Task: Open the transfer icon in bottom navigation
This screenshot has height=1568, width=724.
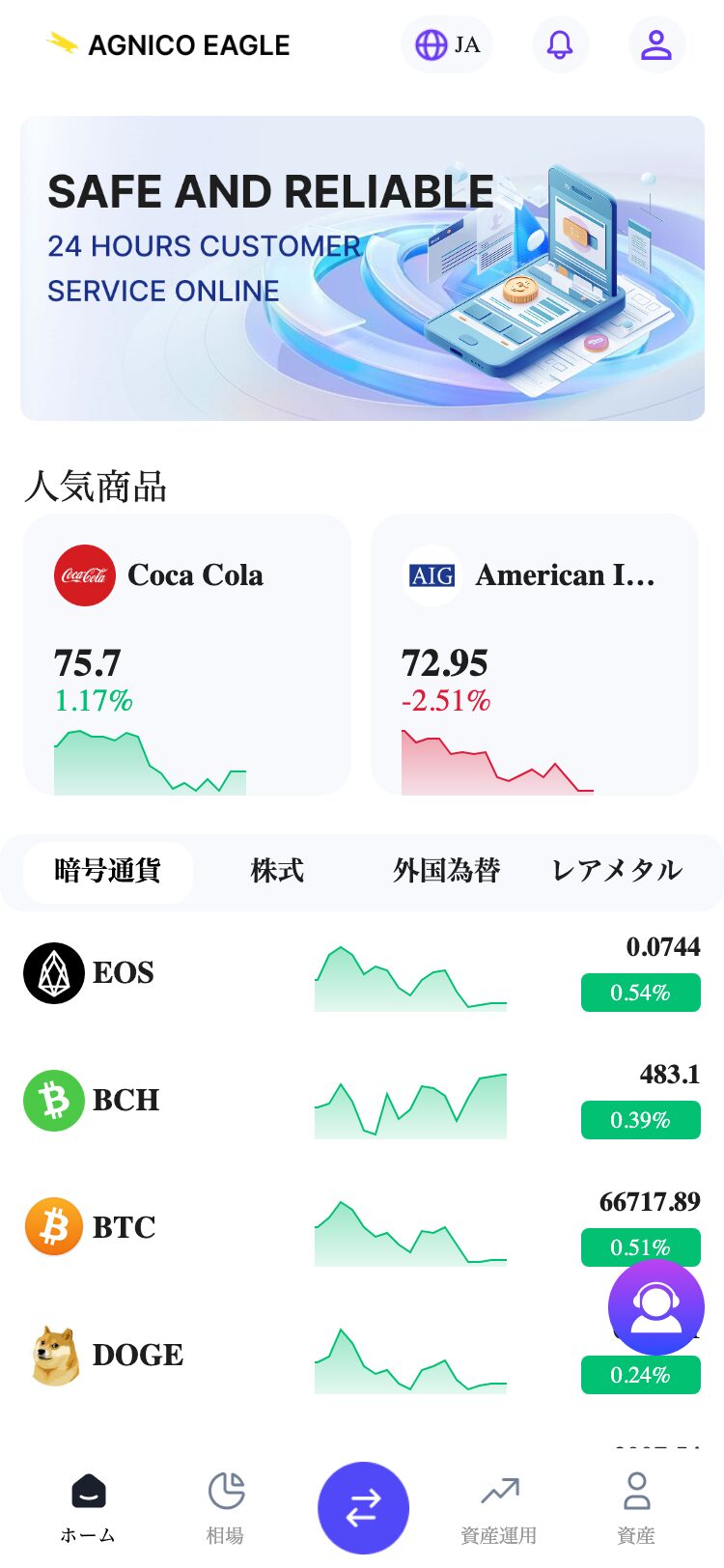Action: coord(362,1510)
